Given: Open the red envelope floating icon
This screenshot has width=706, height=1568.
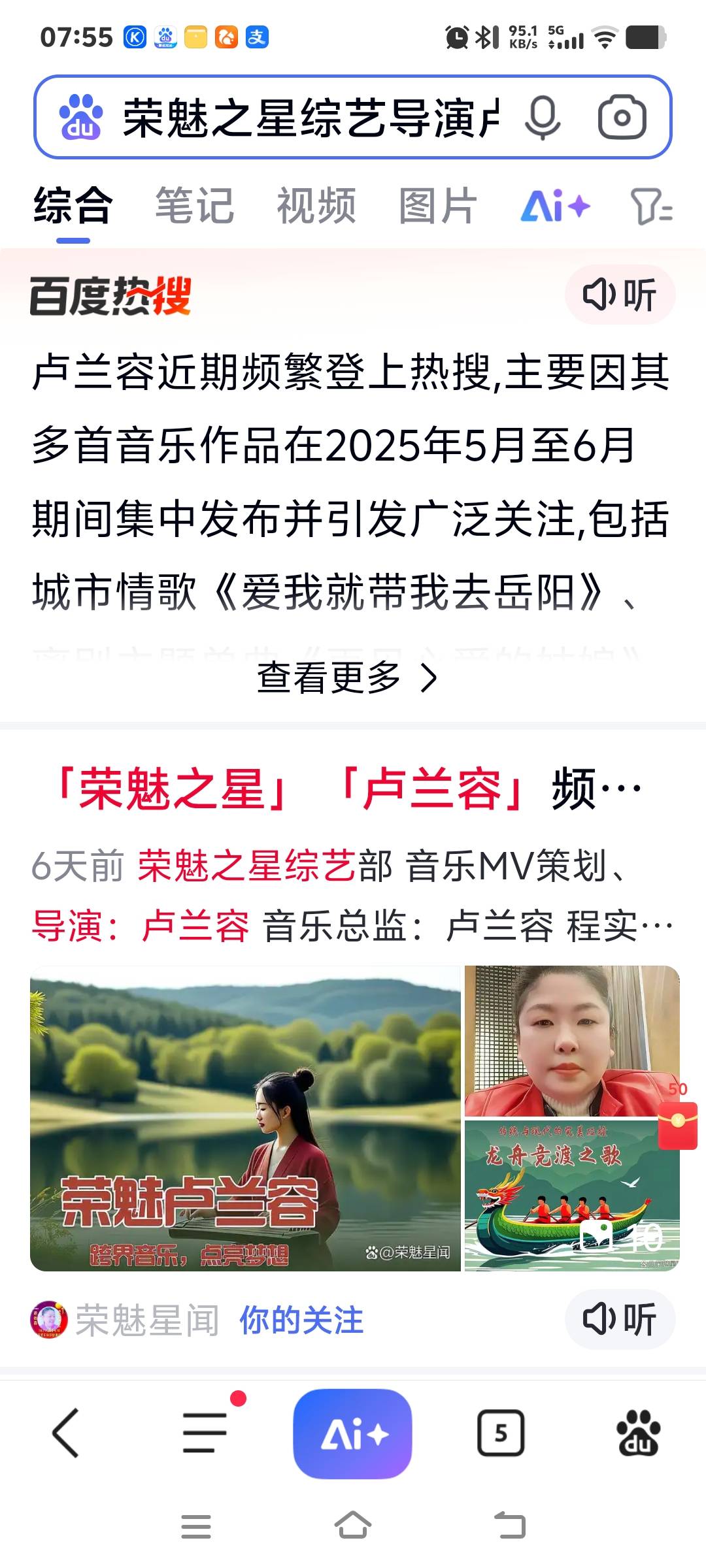Looking at the screenshot, I should click(x=678, y=1124).
